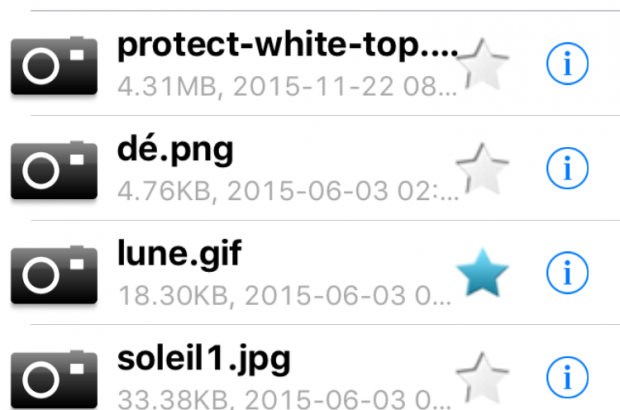The height and width of the screenshot is (410, 620).
Task: Star the protect-white-top file as favorite
Action: click(x=484, y=64)
